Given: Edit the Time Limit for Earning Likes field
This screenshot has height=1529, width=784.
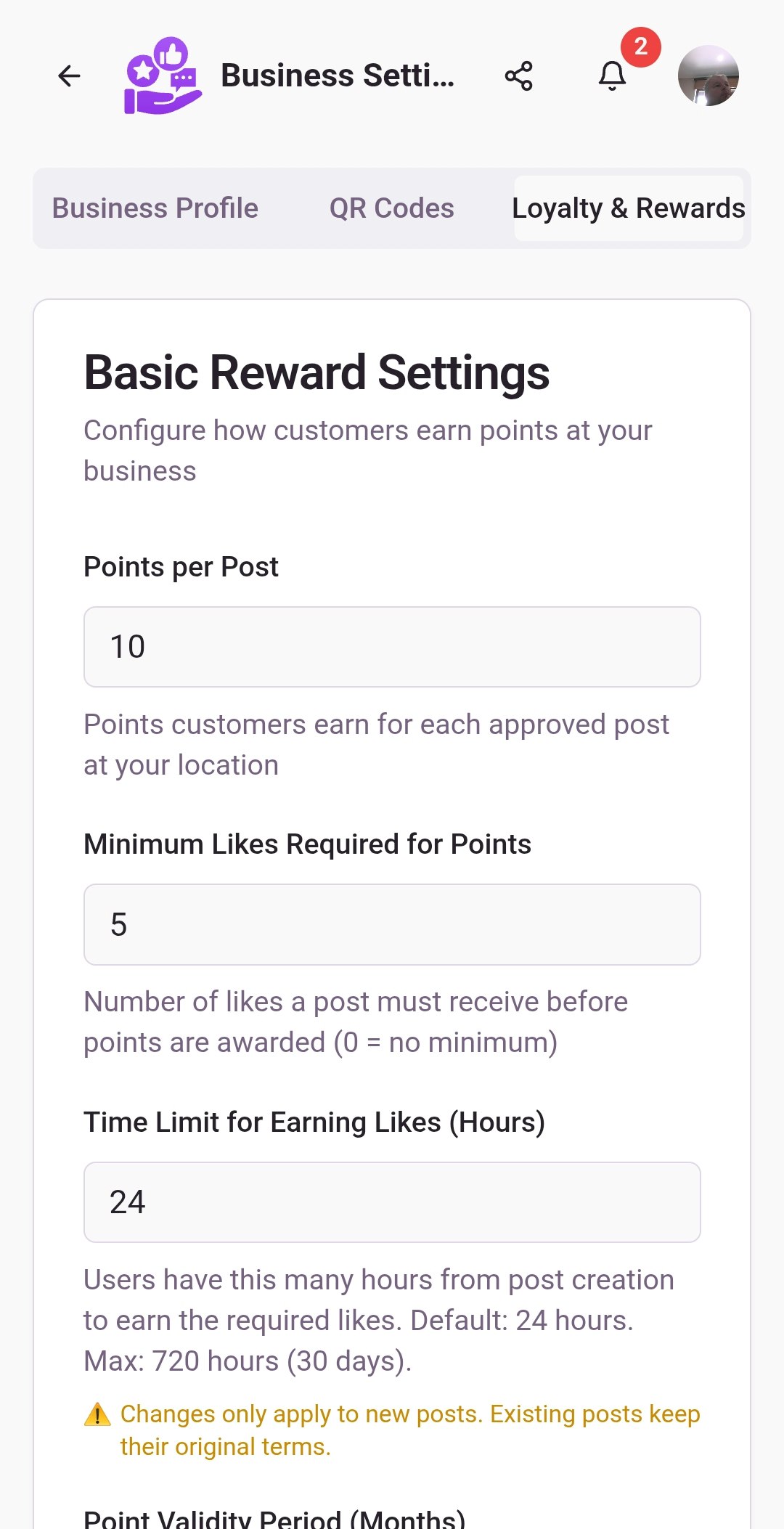Looking at the screenshot, I should [392, 1202].
